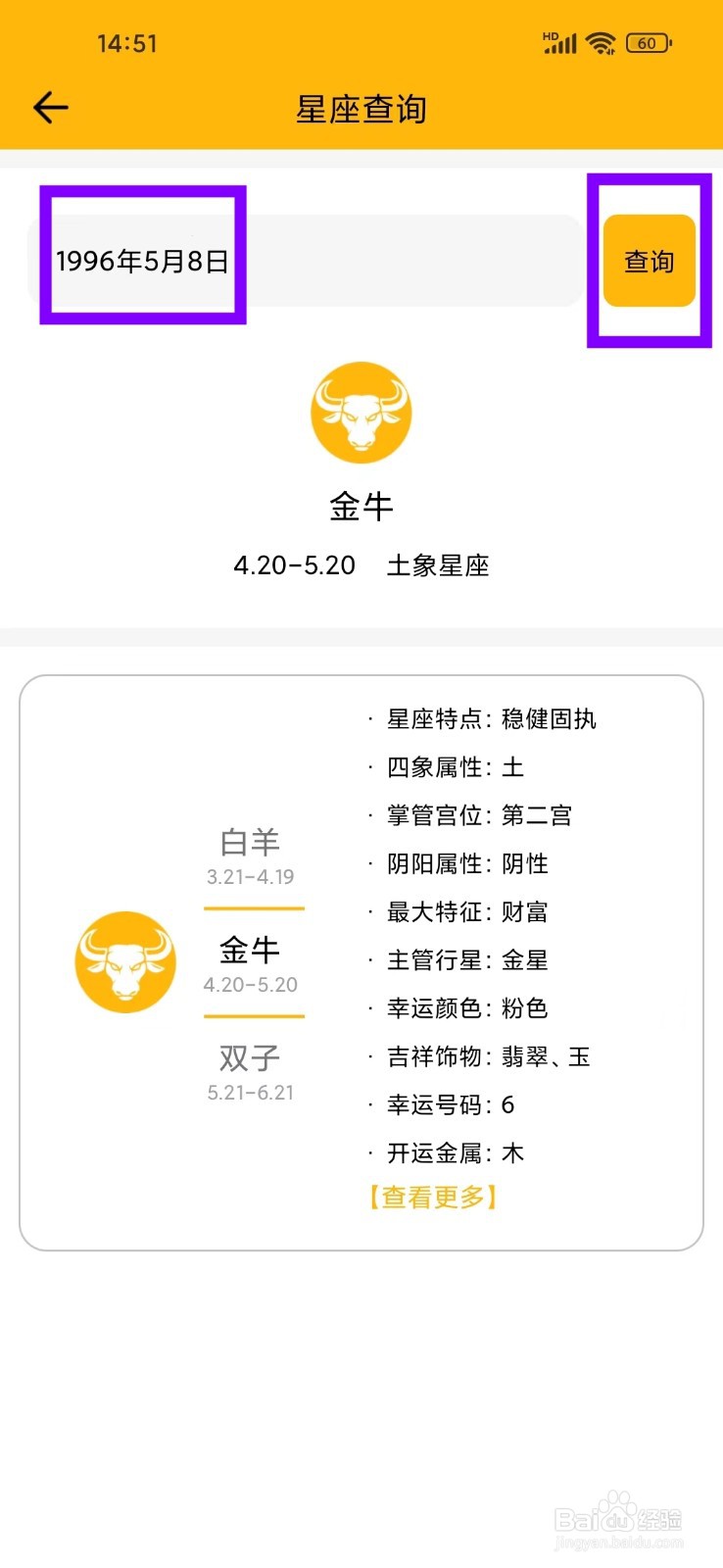Tap the 查询 button
The height and width of the screenshot is (1568, 723).
pos(649,261)
